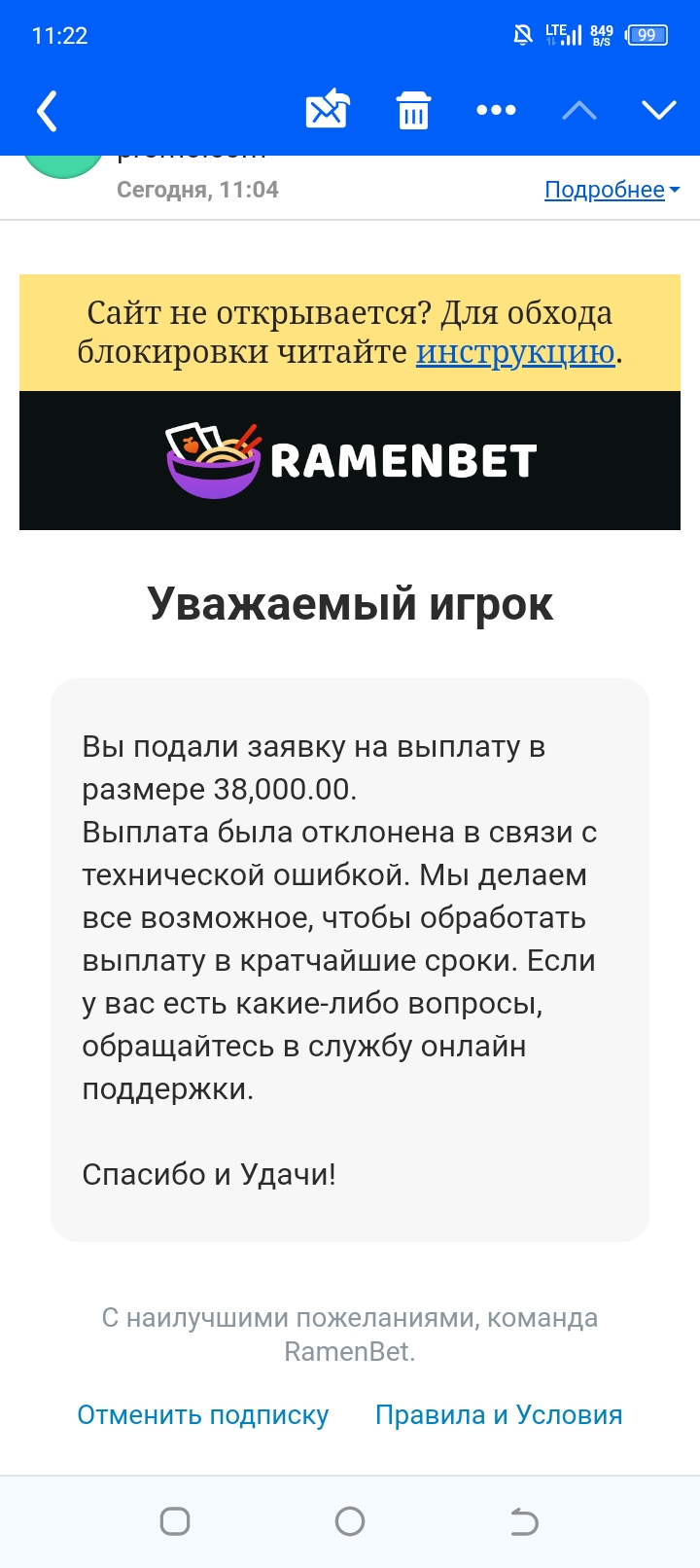Open the system recent apps view

point(175,1521)
